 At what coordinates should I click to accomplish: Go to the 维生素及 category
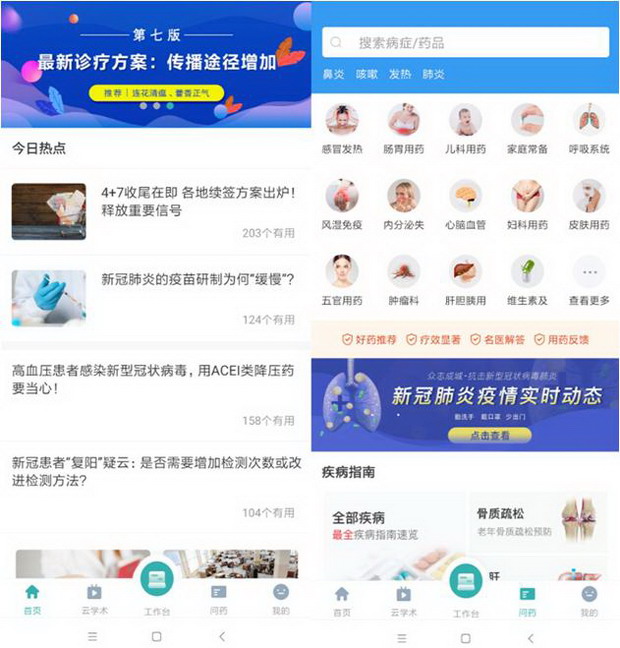pos(527,279)
